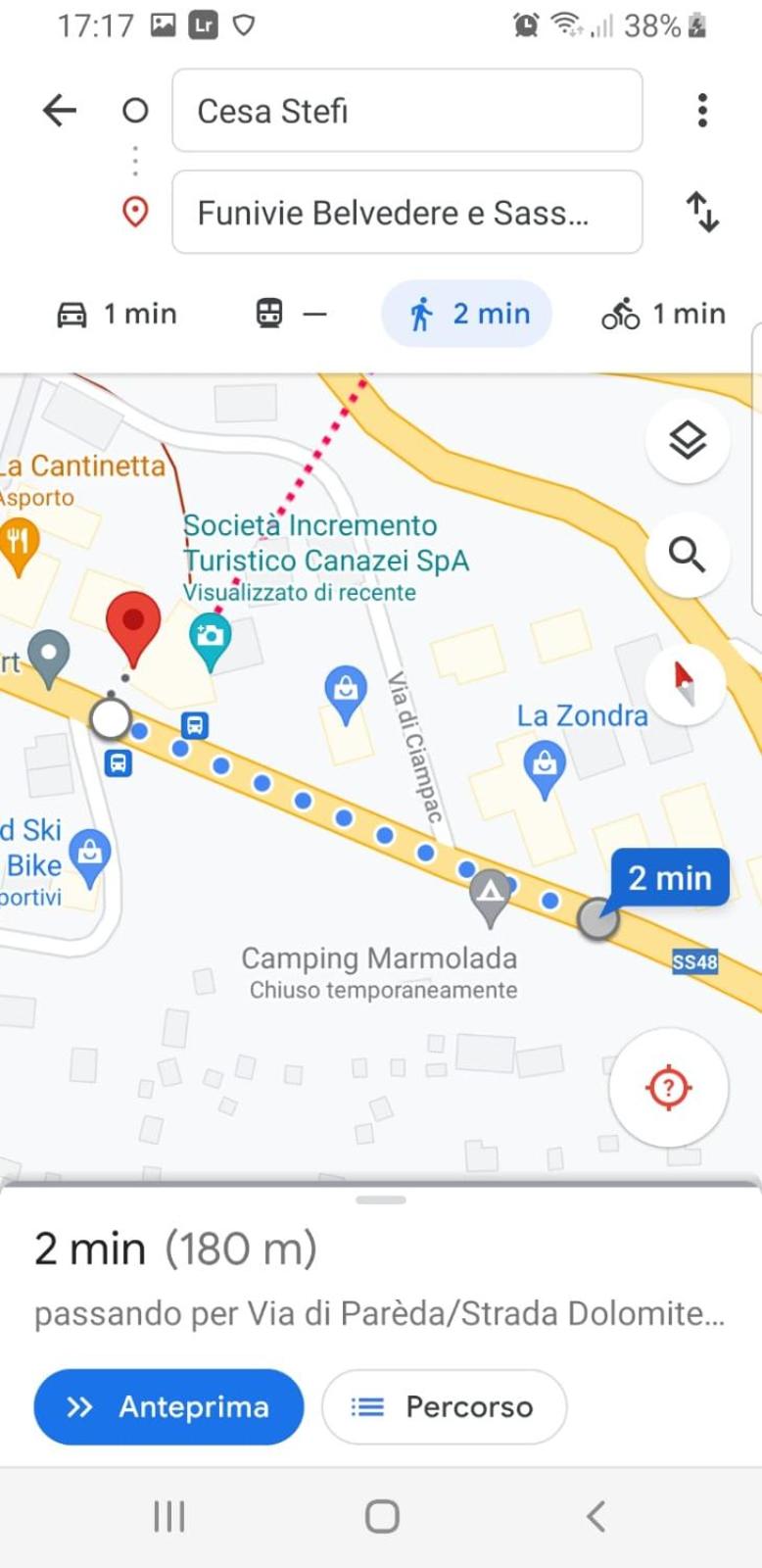
Task: Go back using the top-left arrow
Action: coord(60,111)
